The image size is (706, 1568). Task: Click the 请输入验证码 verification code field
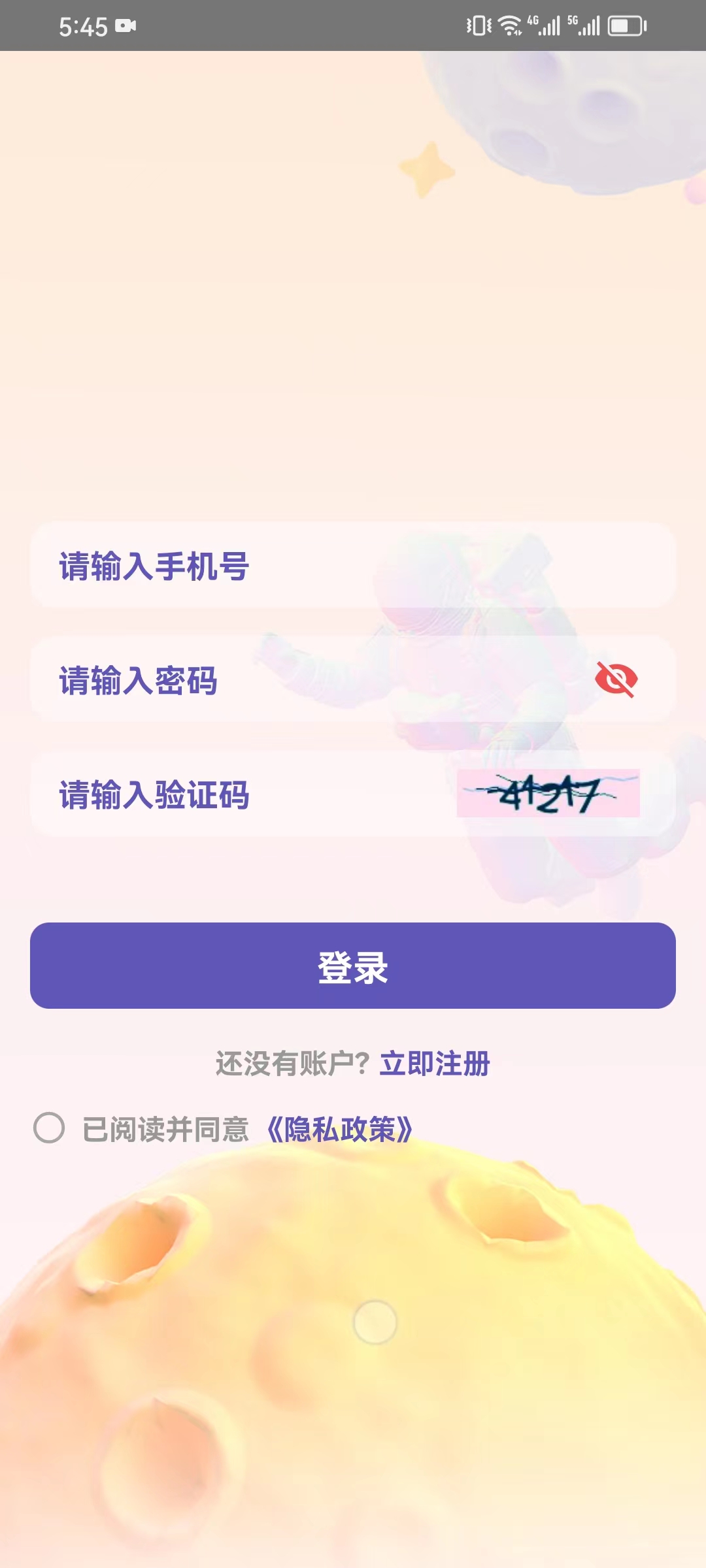tap(196, 794)
